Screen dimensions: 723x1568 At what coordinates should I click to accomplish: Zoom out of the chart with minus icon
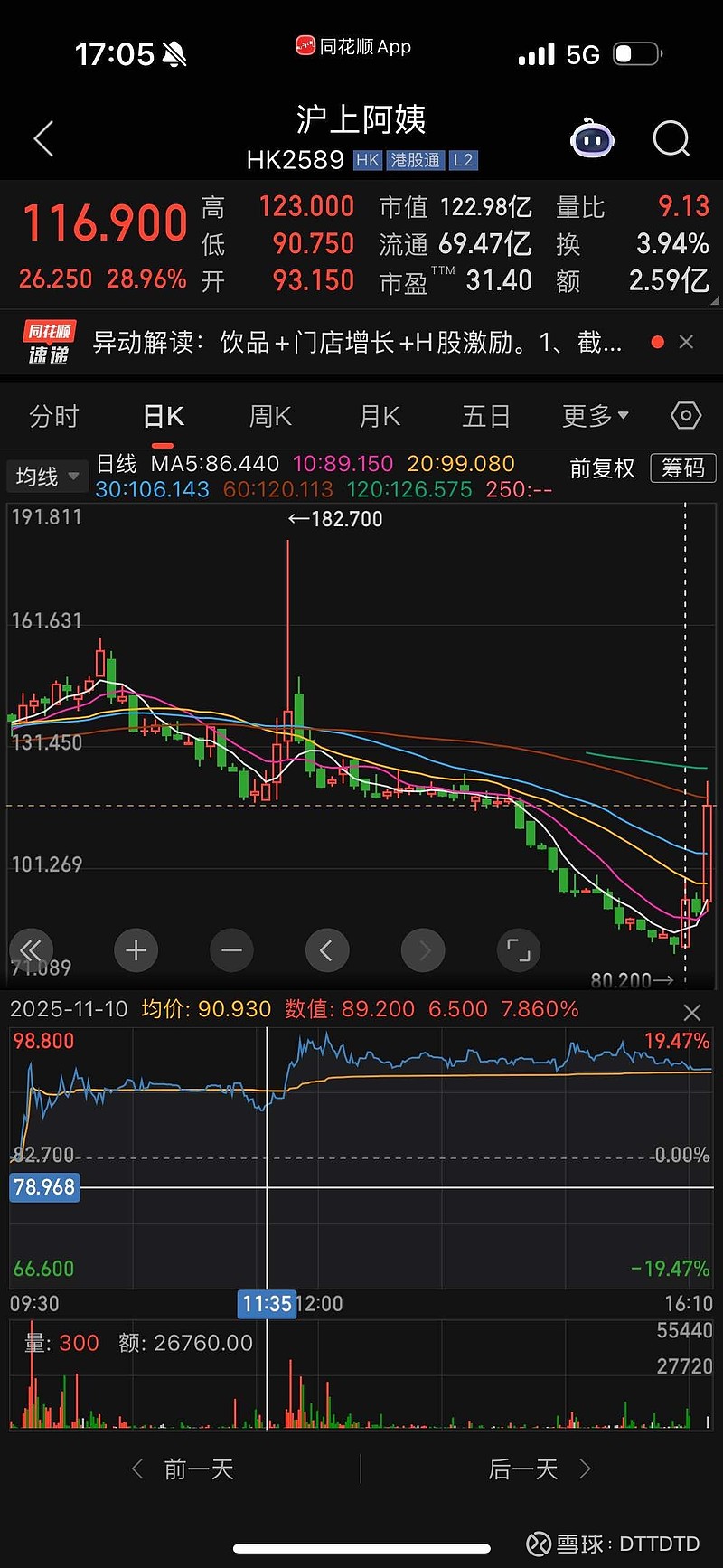[231, 950]
